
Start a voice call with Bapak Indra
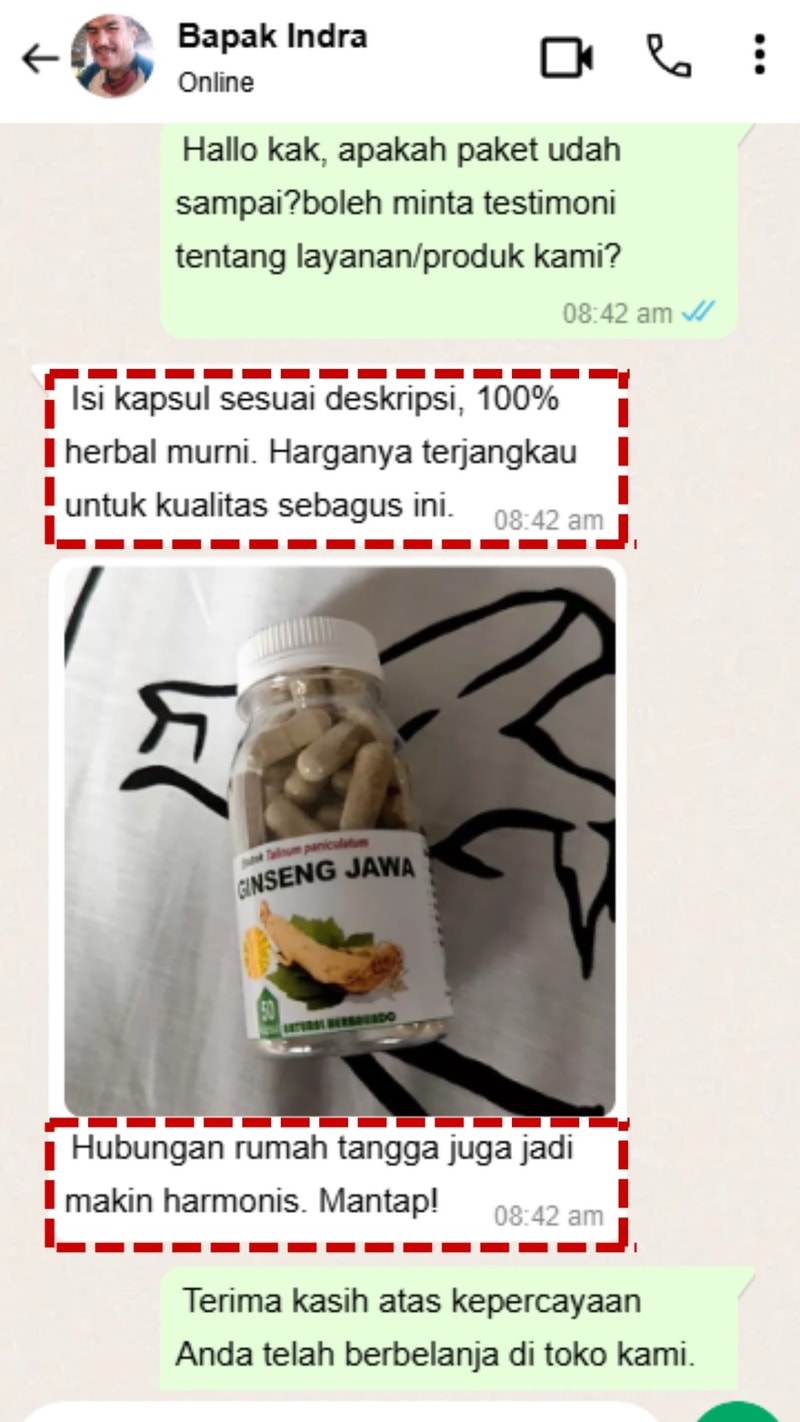668,57
